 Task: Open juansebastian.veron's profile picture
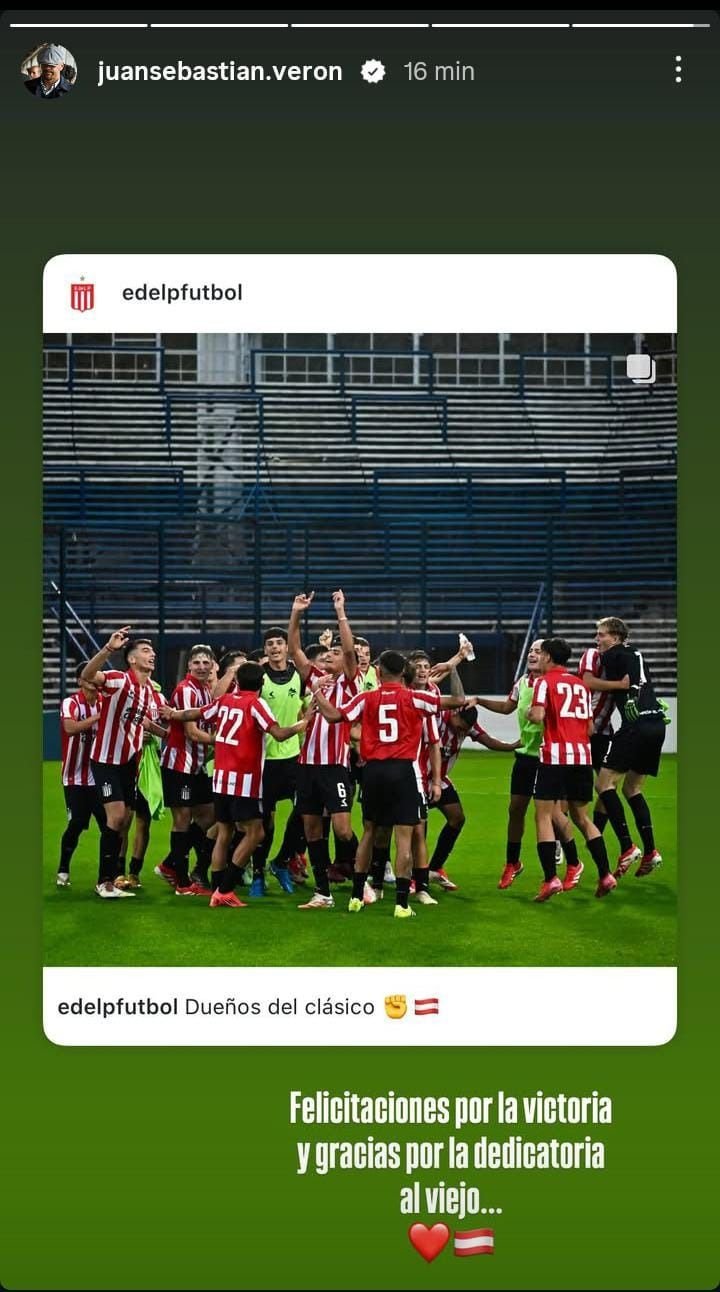(x=49, y=71)
